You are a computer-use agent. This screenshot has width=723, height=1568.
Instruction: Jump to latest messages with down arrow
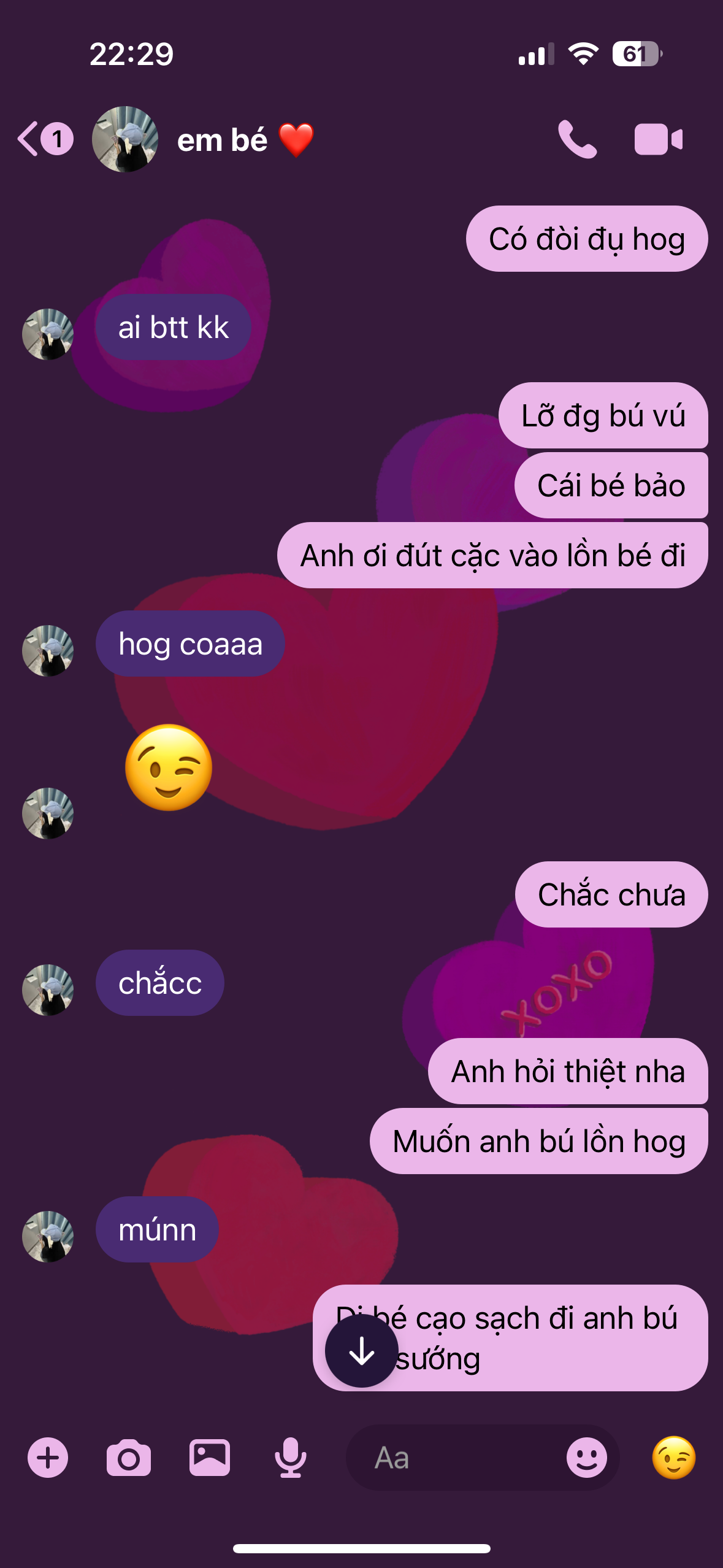[x=361, y=1350]
